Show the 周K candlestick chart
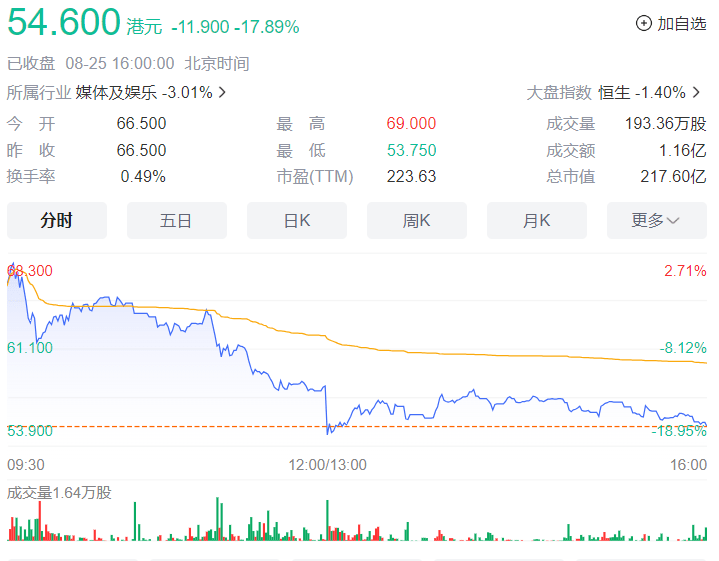Image resolution: width=719 pixels, height=561 pixels. [416, 221]
